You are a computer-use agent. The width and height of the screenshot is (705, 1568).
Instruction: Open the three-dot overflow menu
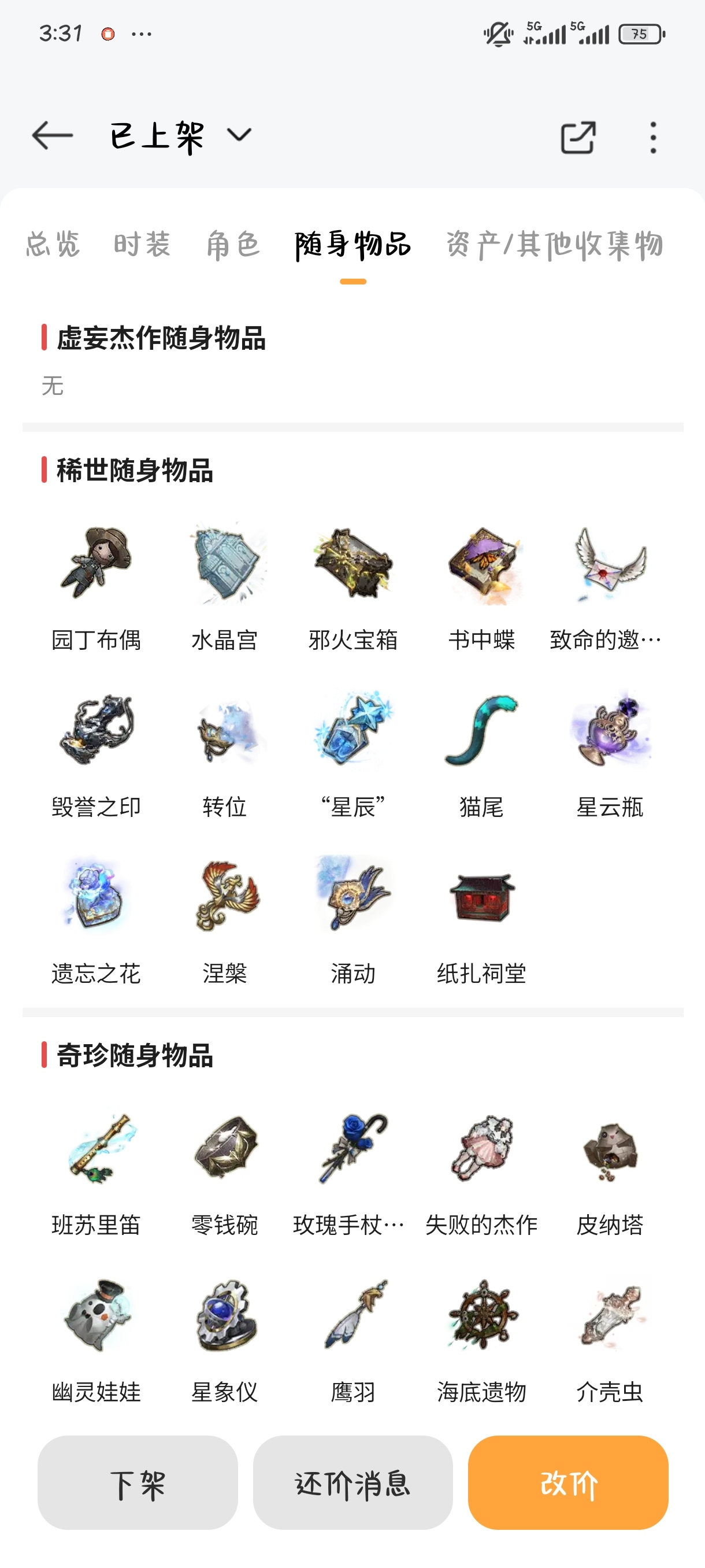652,138
